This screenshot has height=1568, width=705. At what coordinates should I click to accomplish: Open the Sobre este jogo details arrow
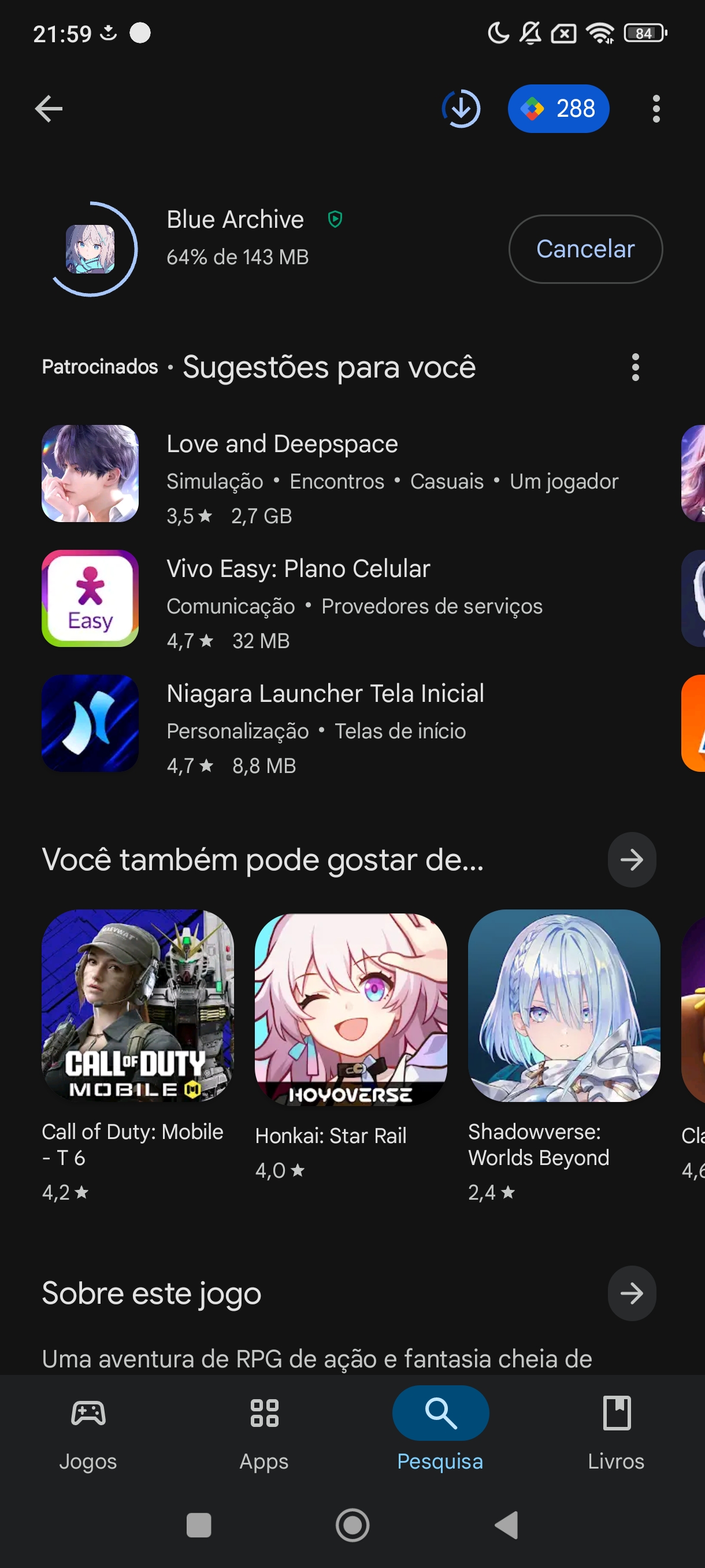[x=632, y=1293]
